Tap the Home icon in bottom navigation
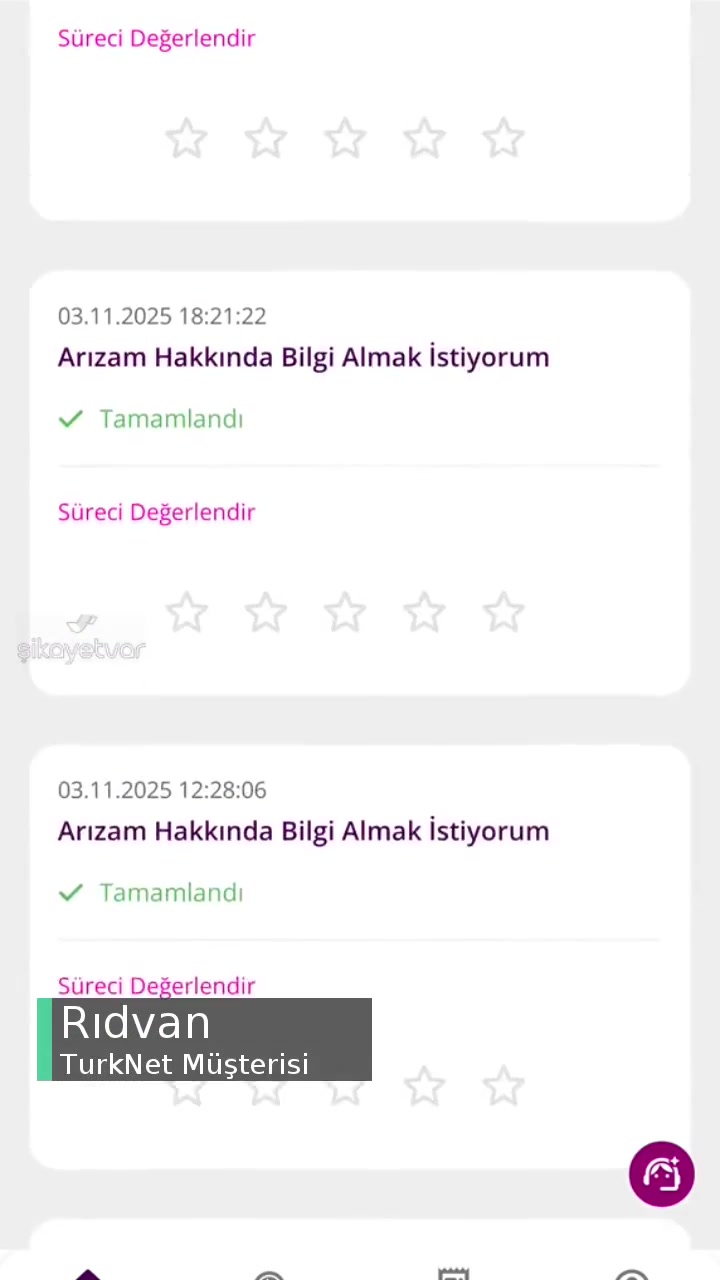 point(88,1270)
